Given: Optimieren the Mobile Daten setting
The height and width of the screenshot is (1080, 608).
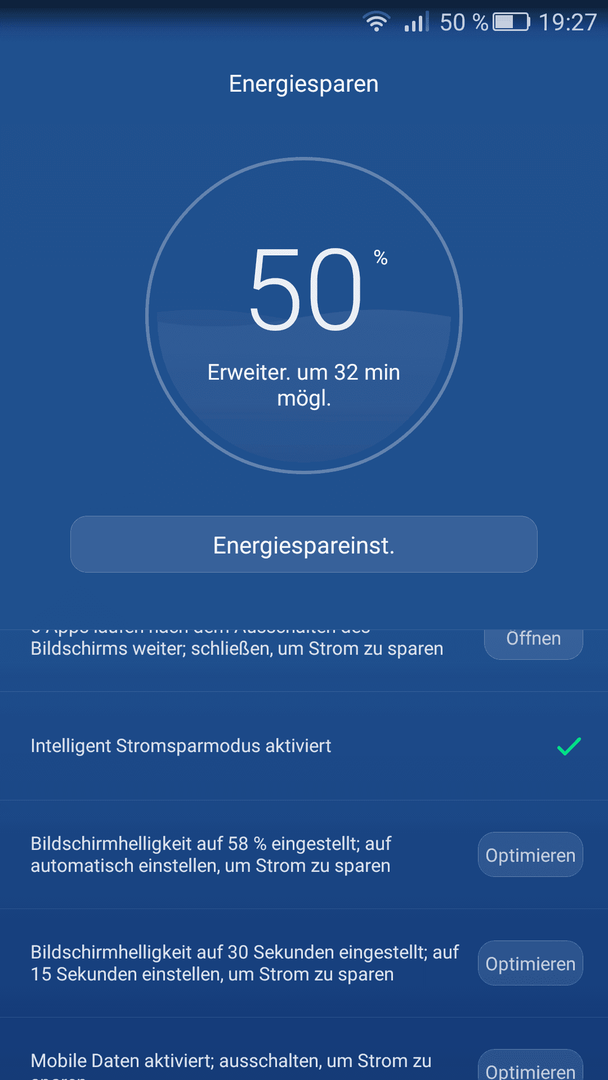Looking at the screenshot, I should (x=531, y=1065).
